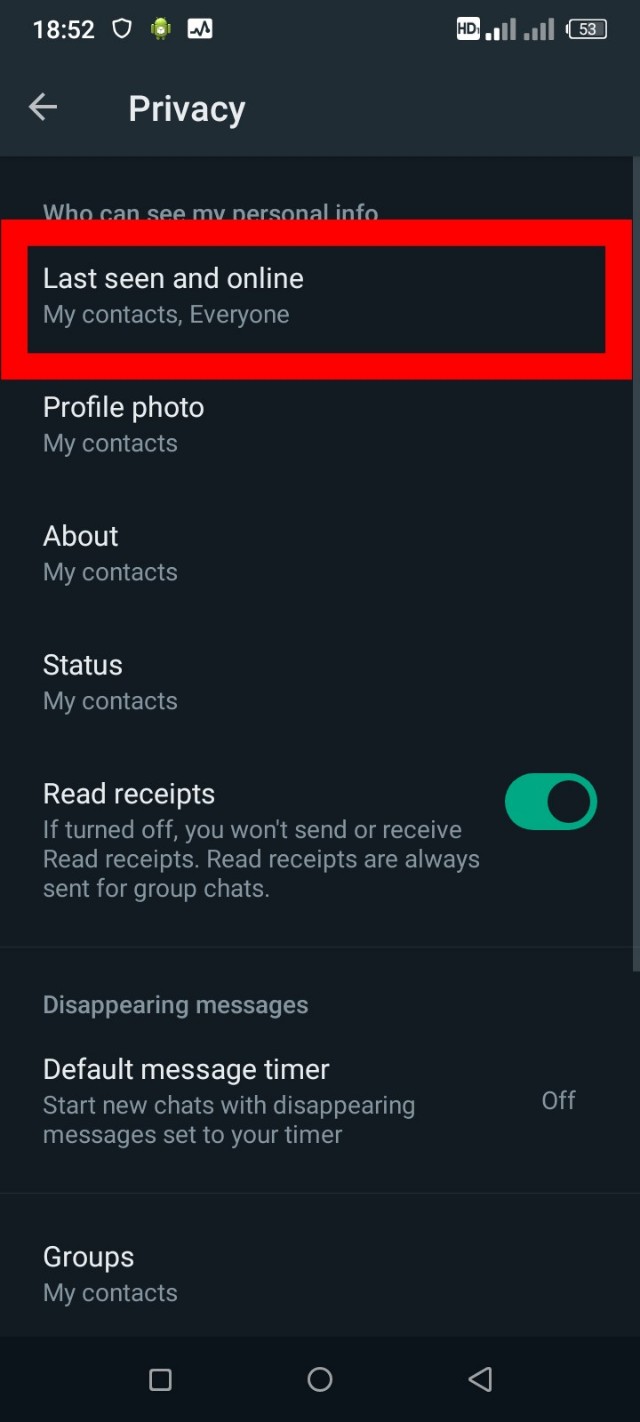Open recent apps from navigation bar
The image size is (640, 1422).
pyautogui.click(x=160, y=1380)
